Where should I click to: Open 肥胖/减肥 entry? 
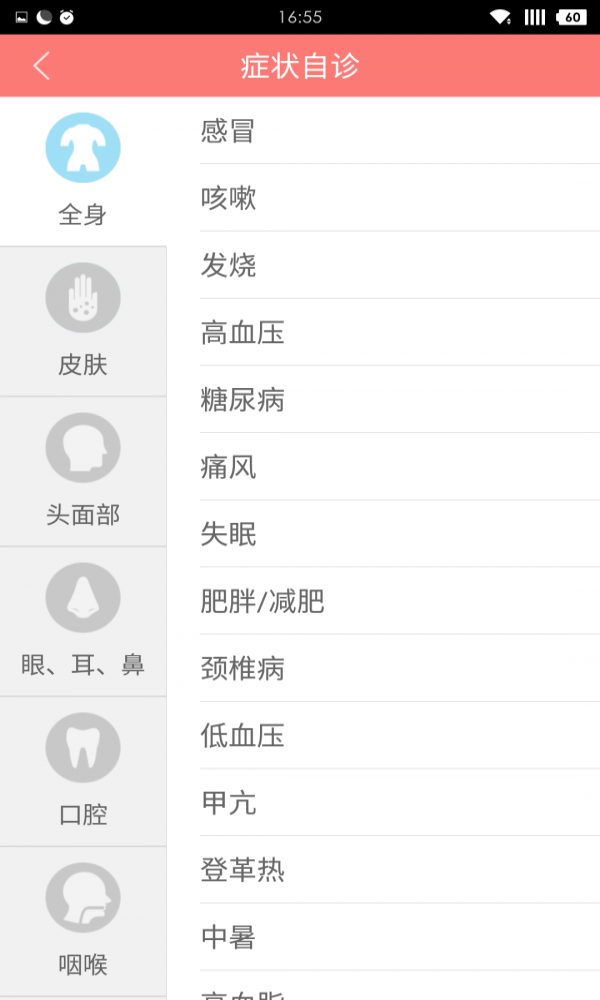pyautogui.click(x=383, y=601)
